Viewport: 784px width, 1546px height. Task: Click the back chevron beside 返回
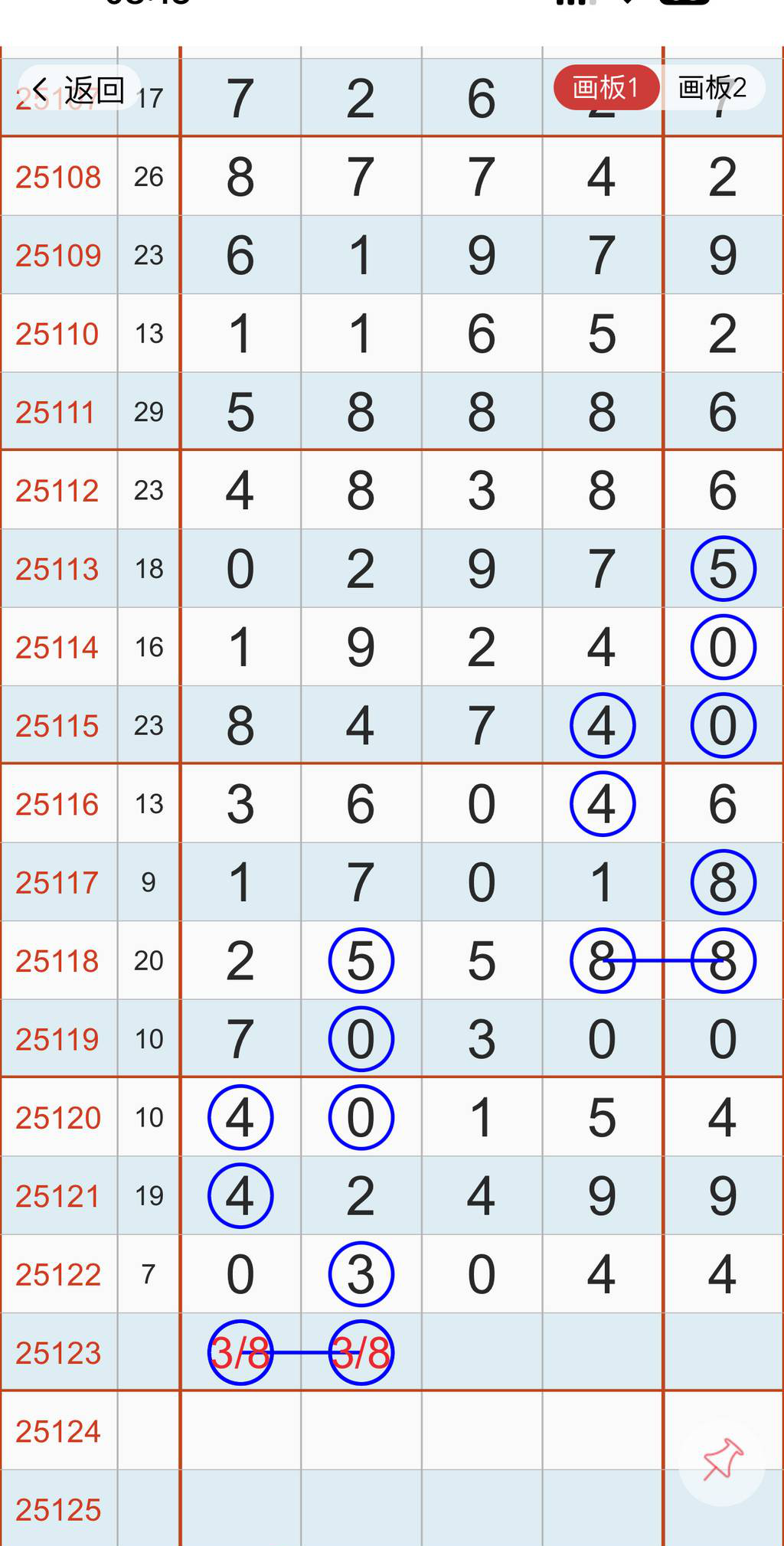pyautogui.click(x=40, y=89)
